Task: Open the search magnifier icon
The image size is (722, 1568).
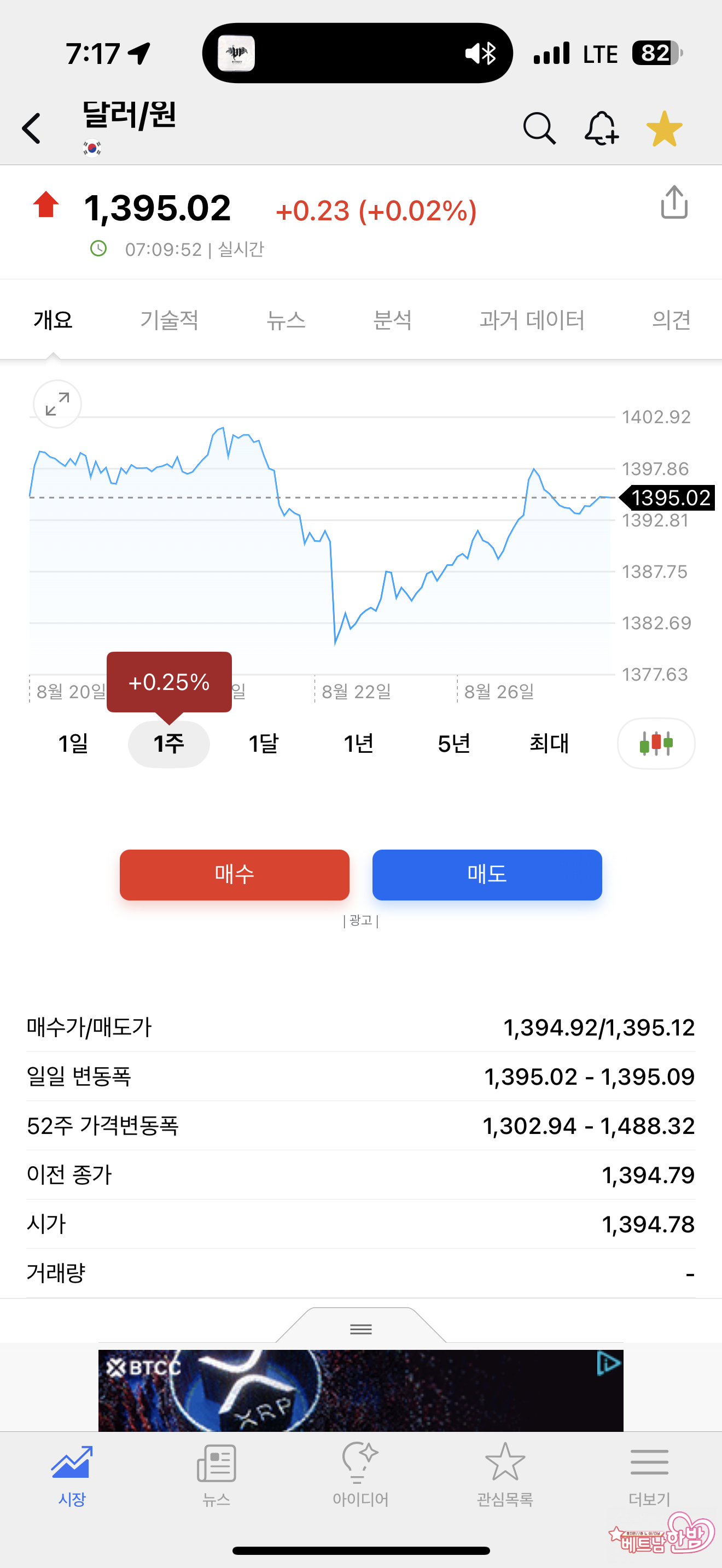Action: coord(539,128)
